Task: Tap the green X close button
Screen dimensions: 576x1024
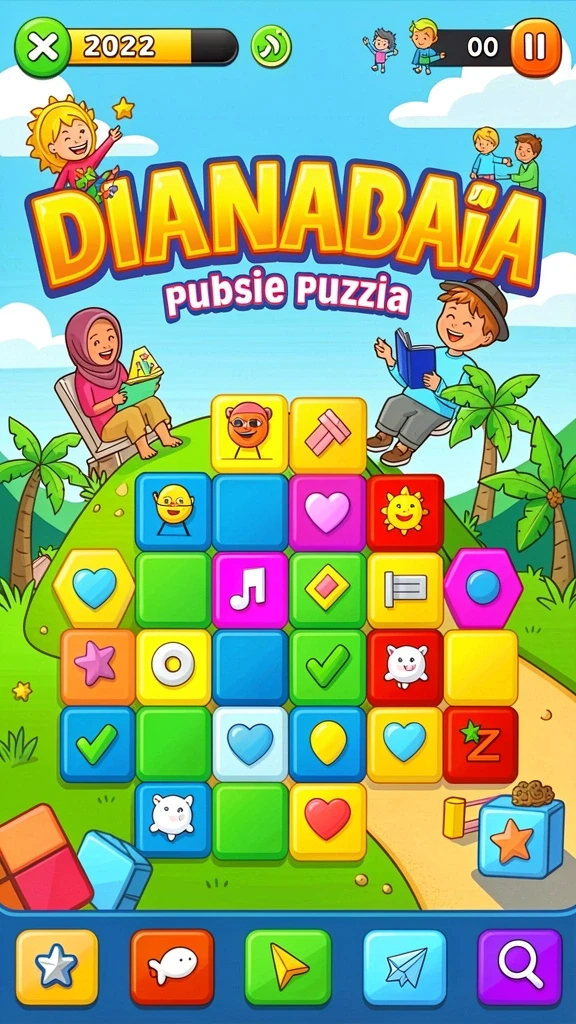Action: point(42,47)
